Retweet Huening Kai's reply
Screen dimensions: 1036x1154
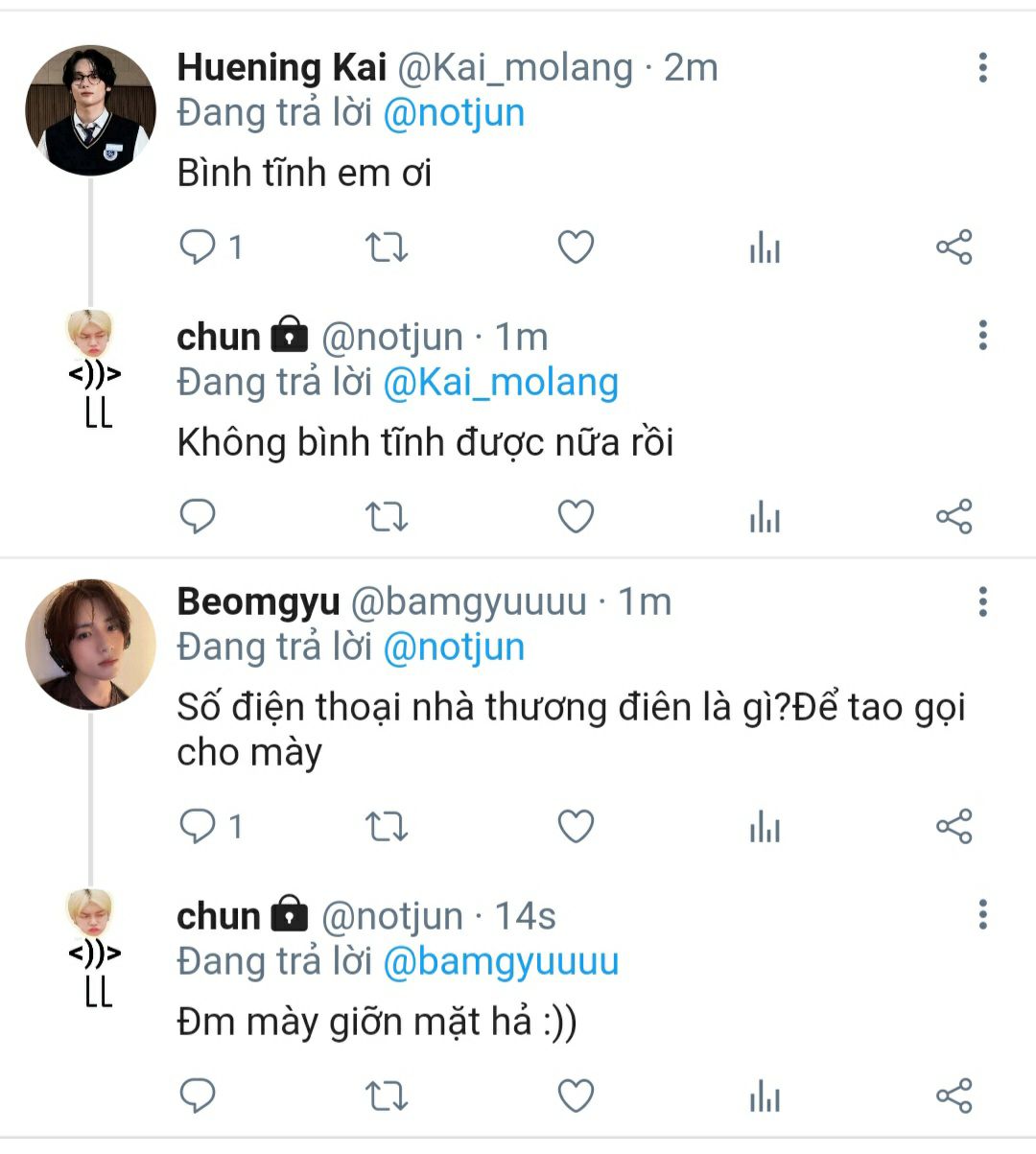388,247
